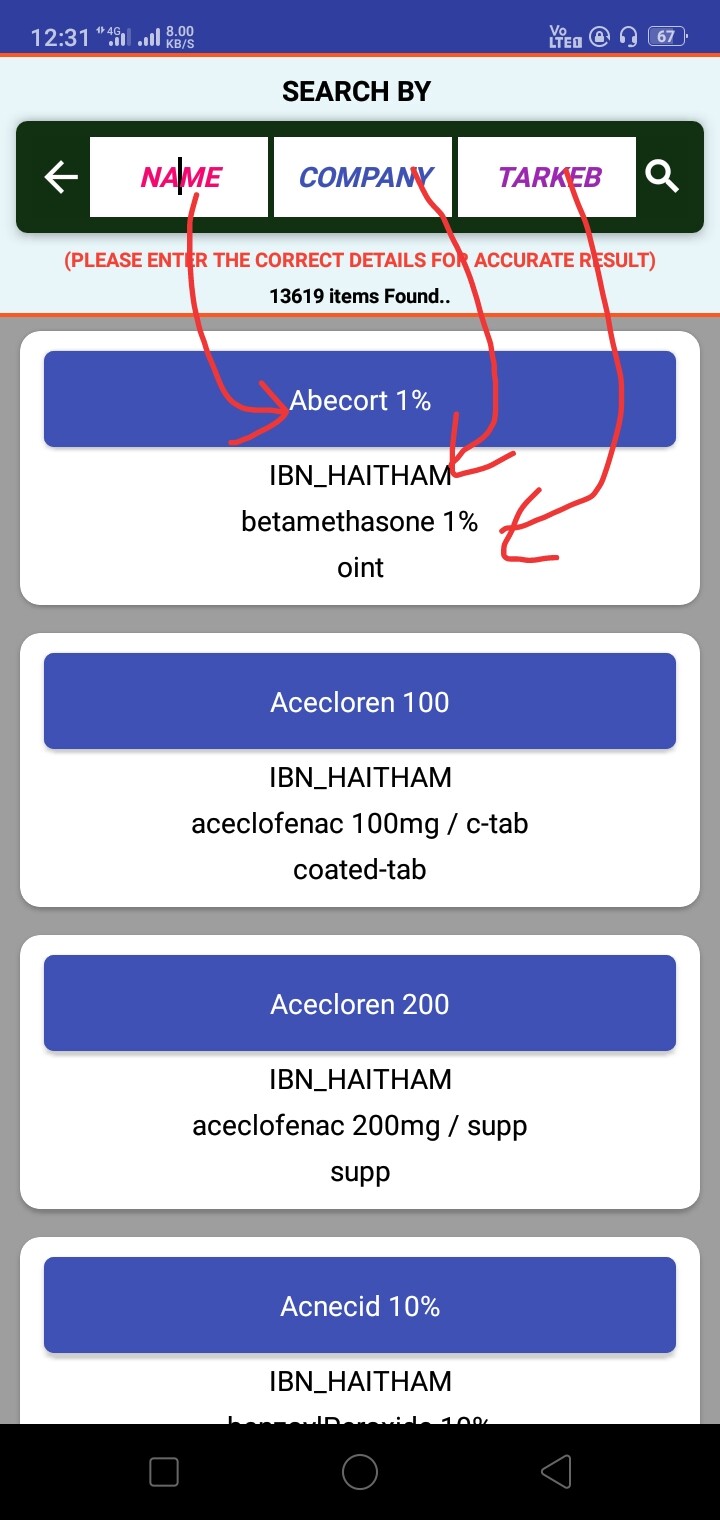Focus the TARKEB search field
Viewport: 720px width, 1520px height.
547,177
